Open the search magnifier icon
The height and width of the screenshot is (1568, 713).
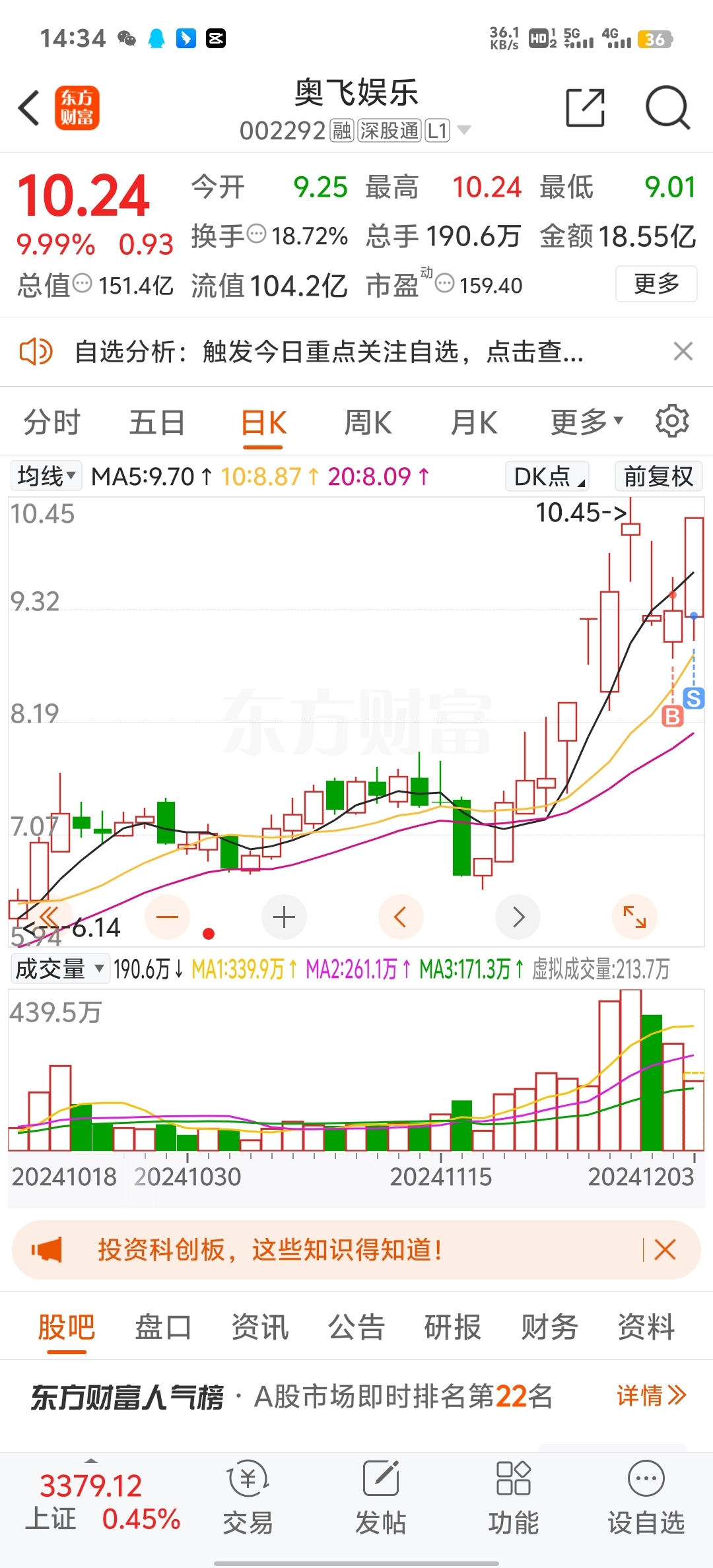click(x=667, y=108)
